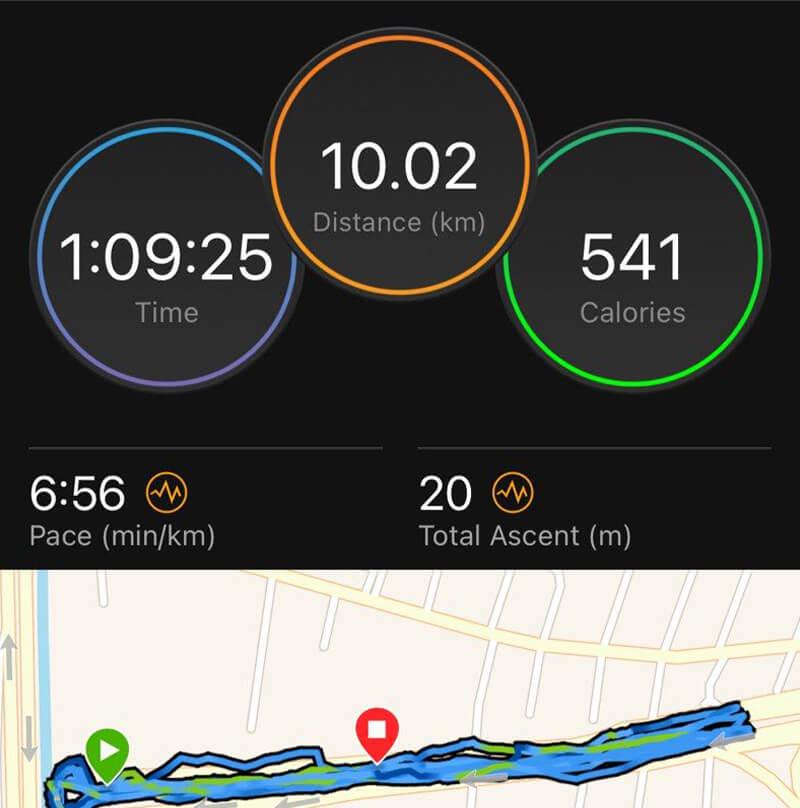Open the run route map
800x808 pixels.
pos(400,690)
